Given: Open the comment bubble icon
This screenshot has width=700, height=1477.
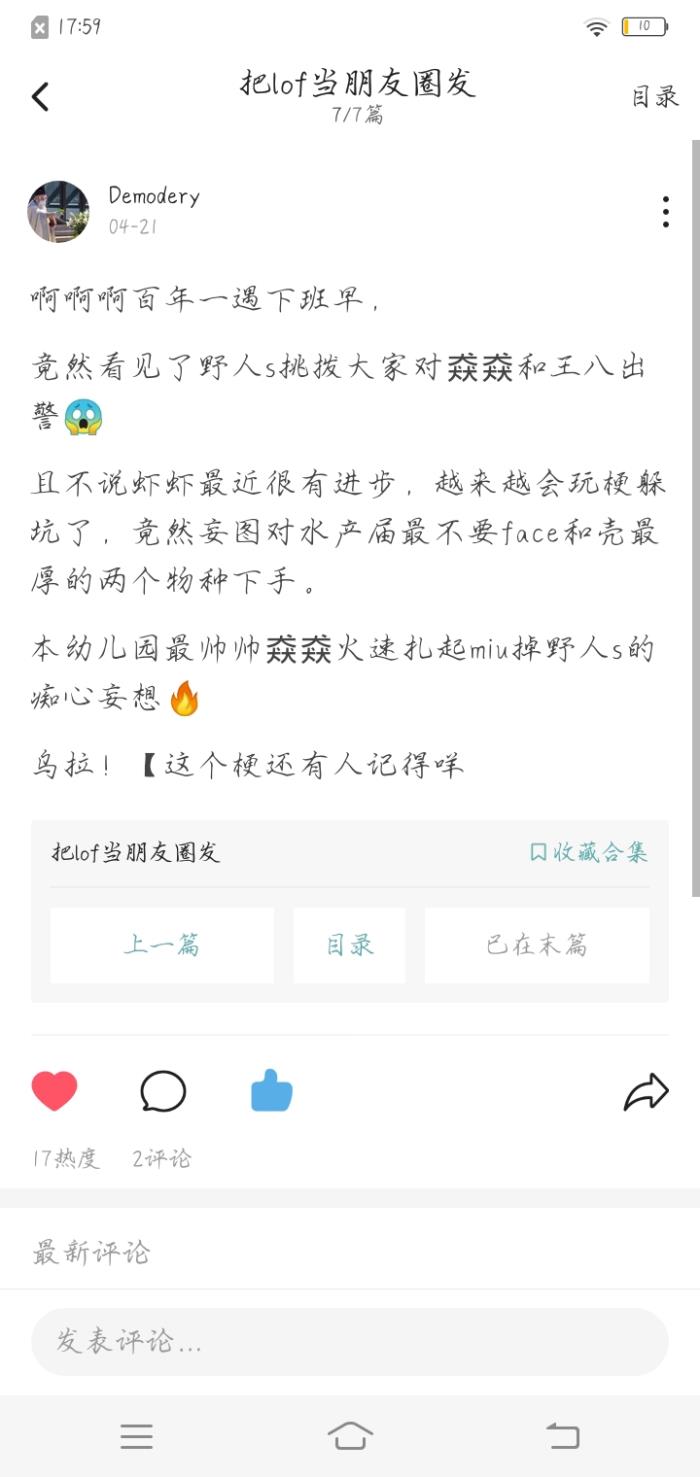Looking at the screenshot, I should click(163, 1091).
